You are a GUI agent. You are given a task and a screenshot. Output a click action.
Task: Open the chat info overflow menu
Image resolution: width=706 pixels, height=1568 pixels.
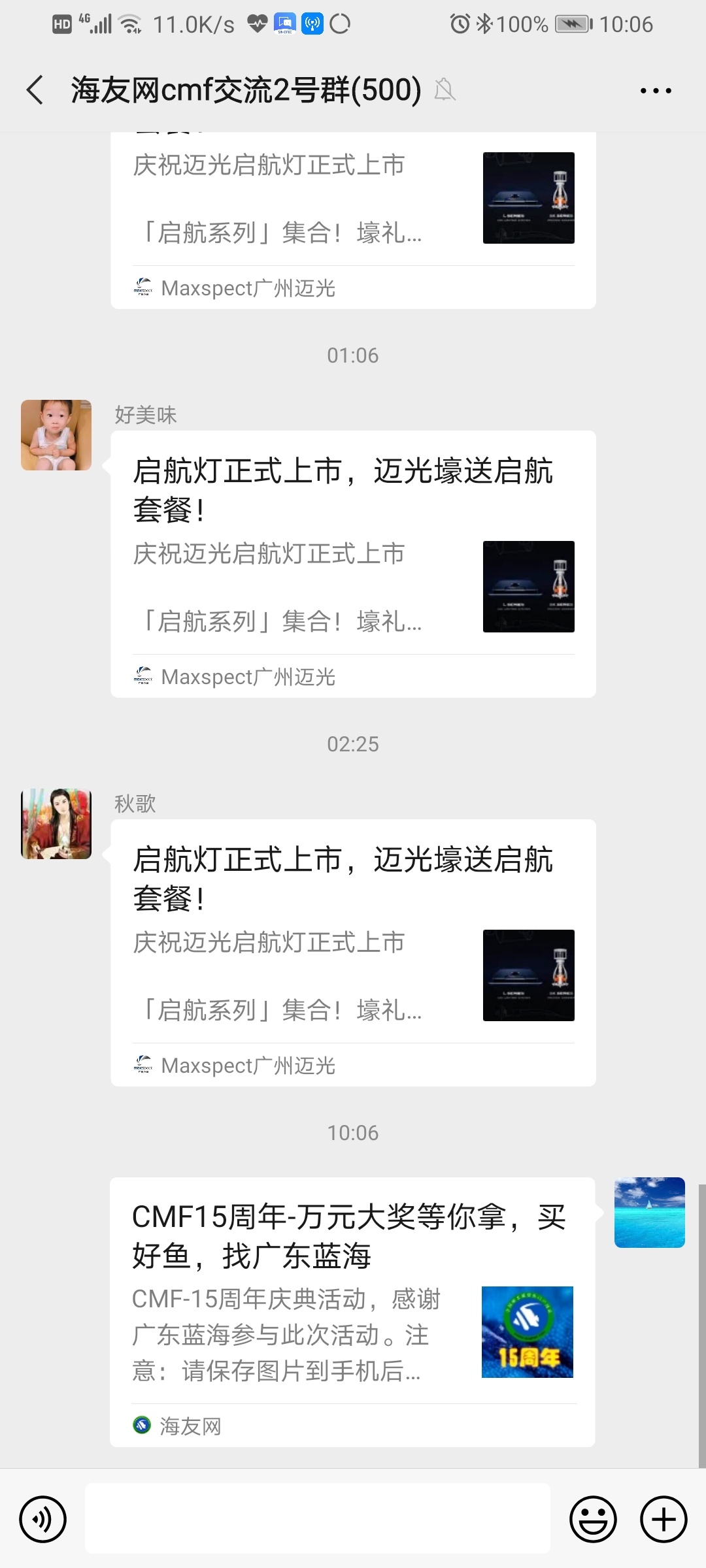[655, 91]
